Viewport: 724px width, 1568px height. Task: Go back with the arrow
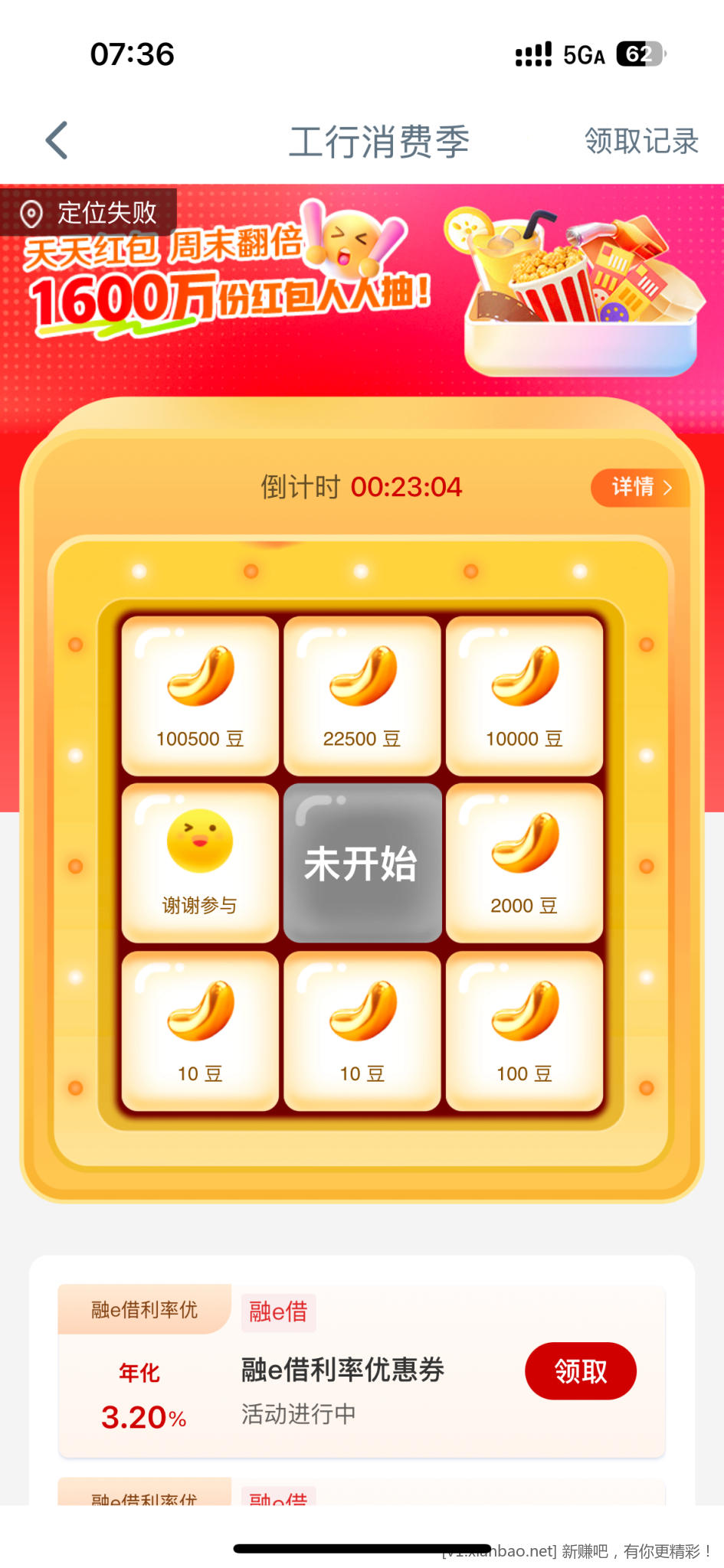coord(57,141)
